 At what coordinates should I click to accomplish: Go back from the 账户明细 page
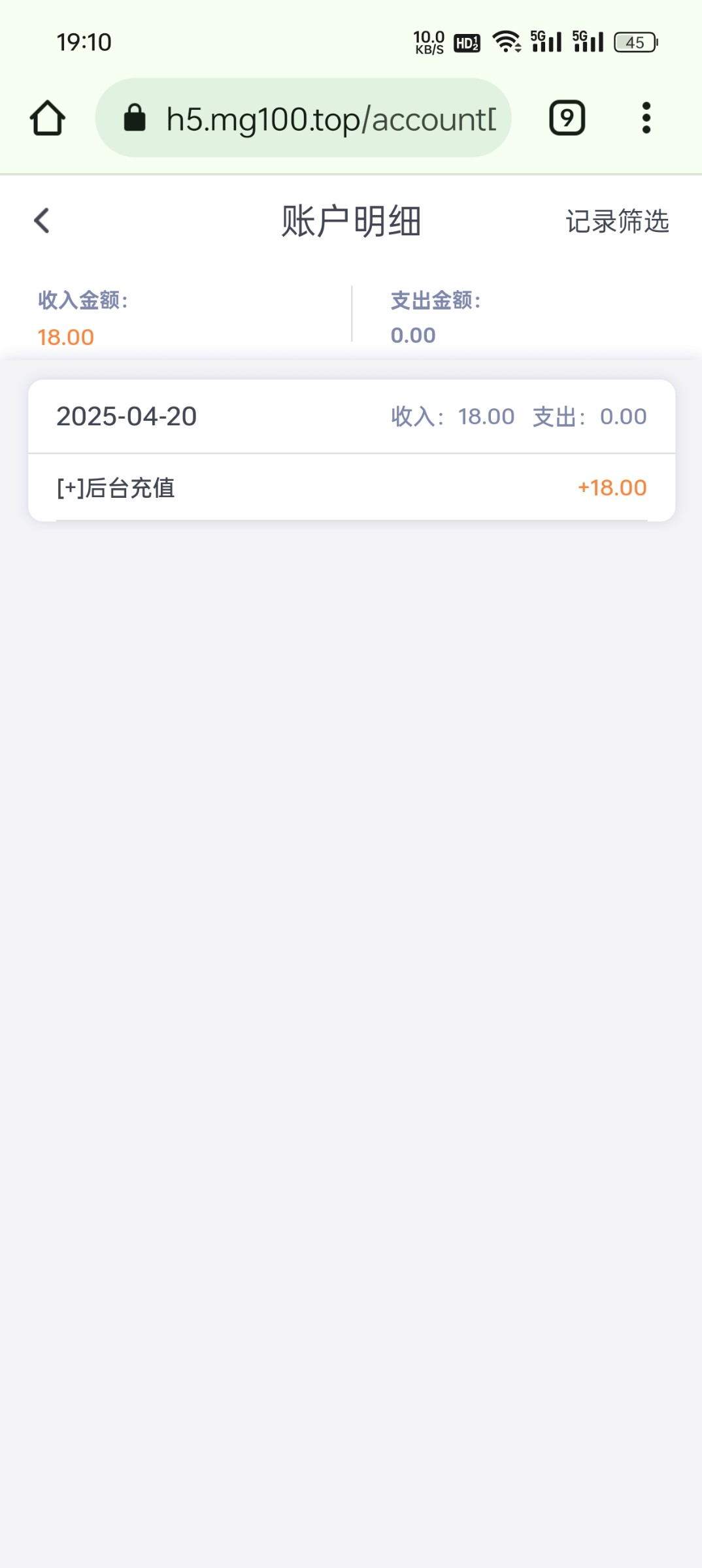click(x=42, y=221)
